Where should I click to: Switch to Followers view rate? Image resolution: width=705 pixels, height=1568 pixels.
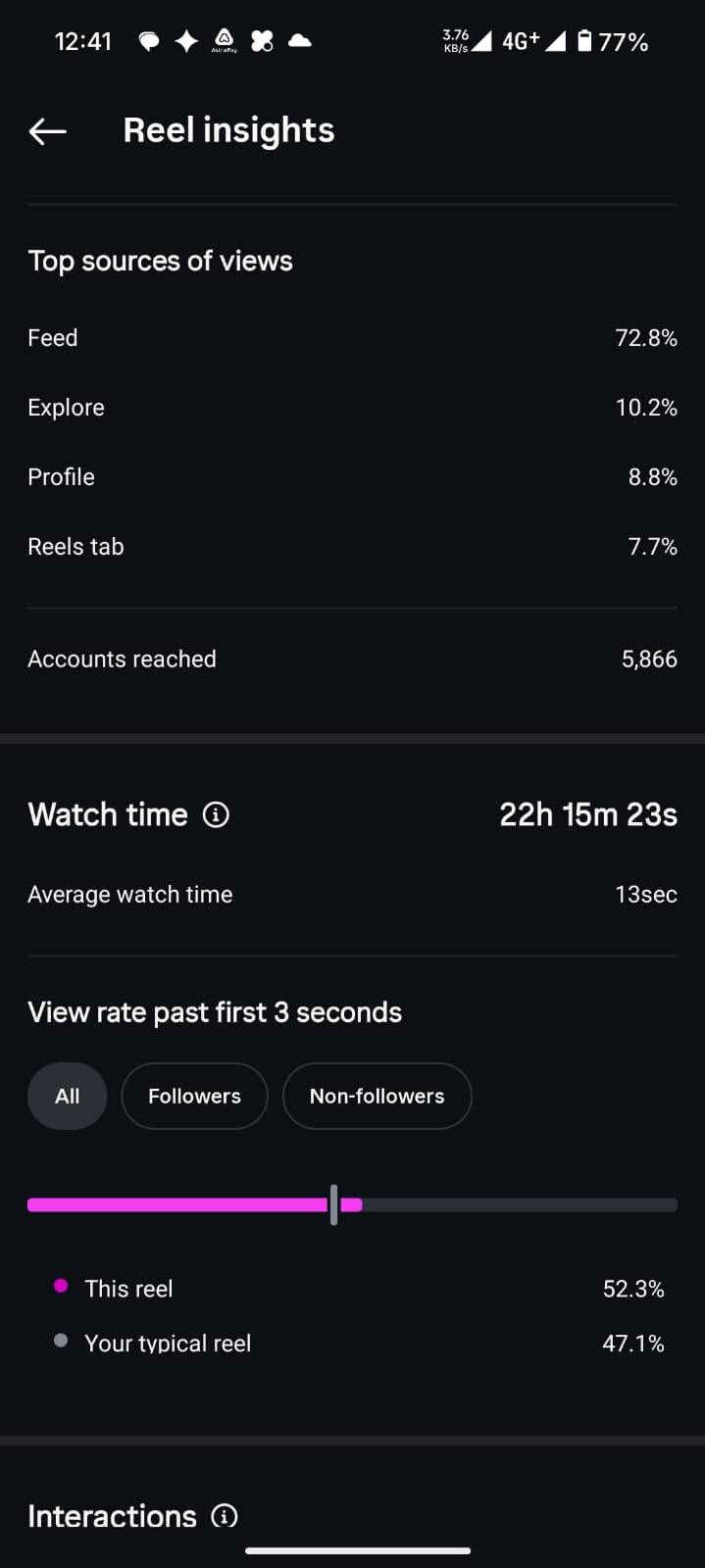194,1096
